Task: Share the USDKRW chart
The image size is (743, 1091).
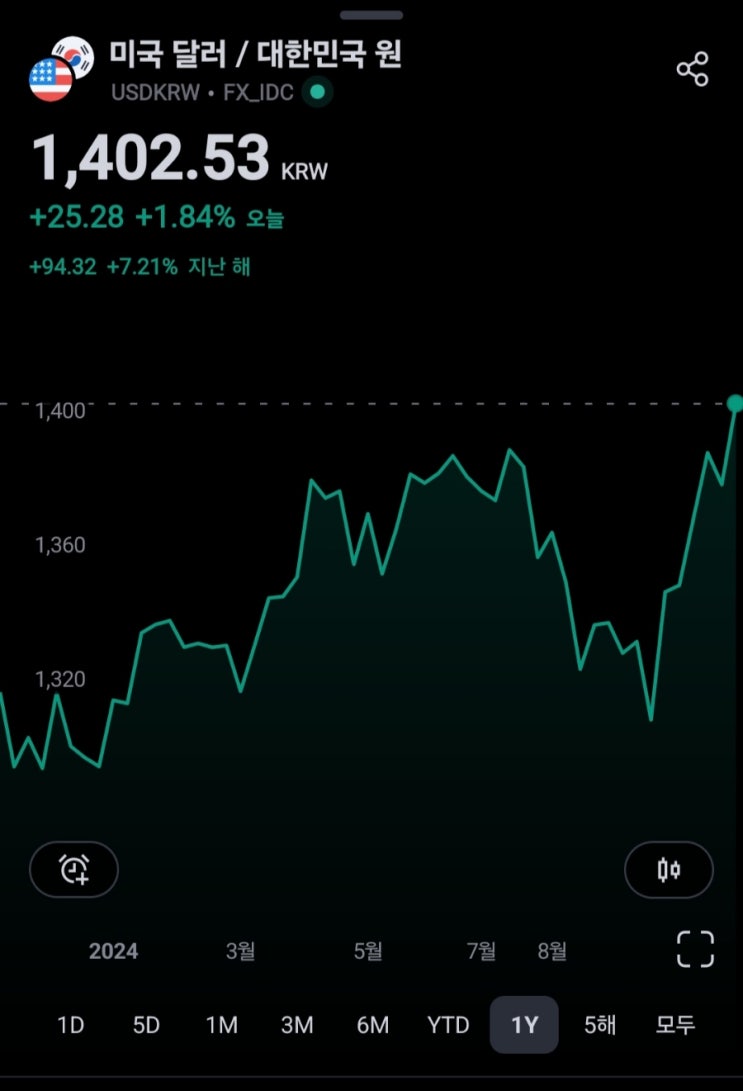Action: pos(692,70)
